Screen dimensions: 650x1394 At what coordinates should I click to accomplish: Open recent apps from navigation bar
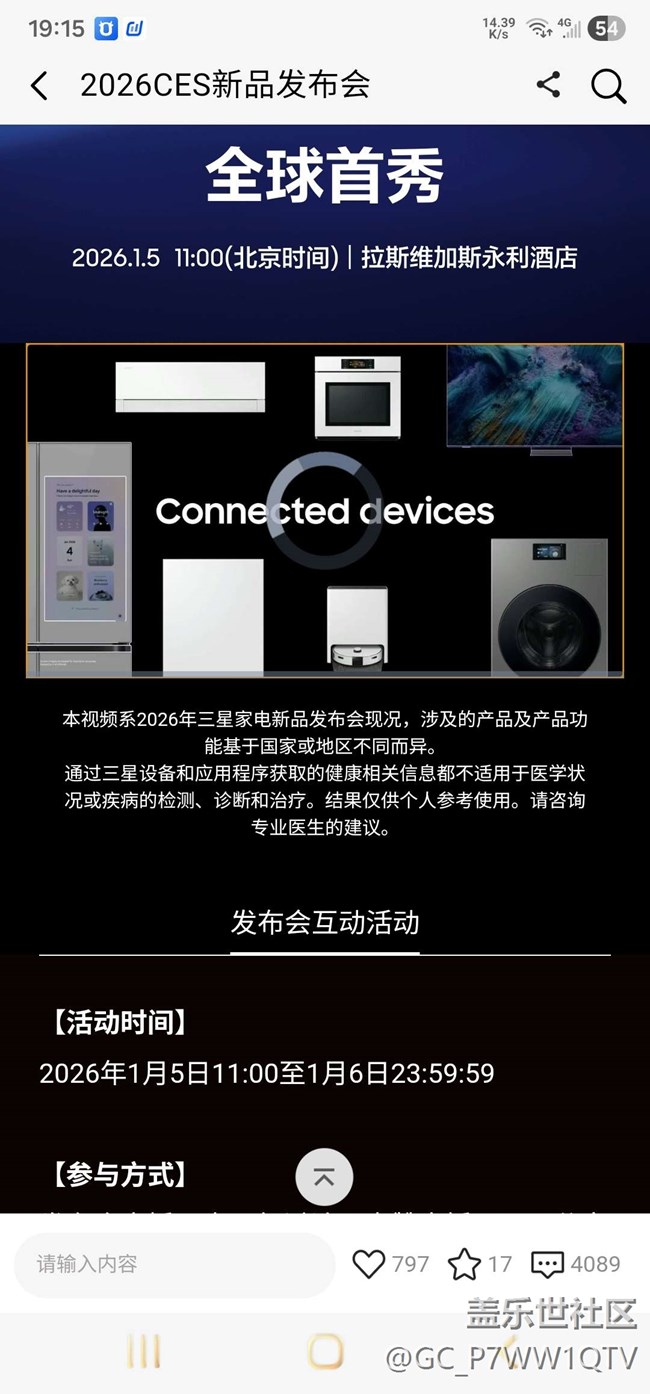click(x=144, y=1352)
